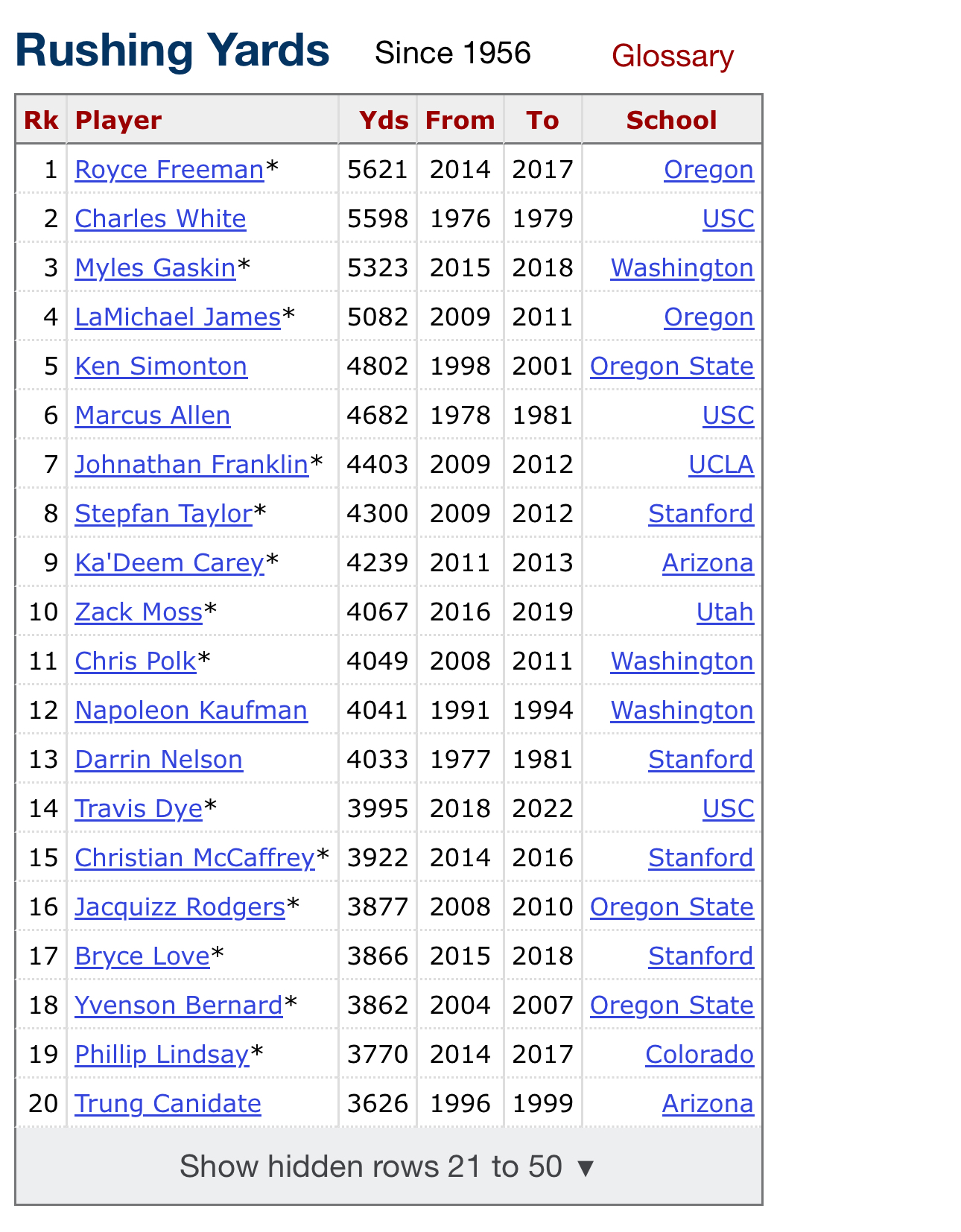Screen dimensions: 961x1232
Task: Tap the Marcus Allen link
Action: pos(153,416)
